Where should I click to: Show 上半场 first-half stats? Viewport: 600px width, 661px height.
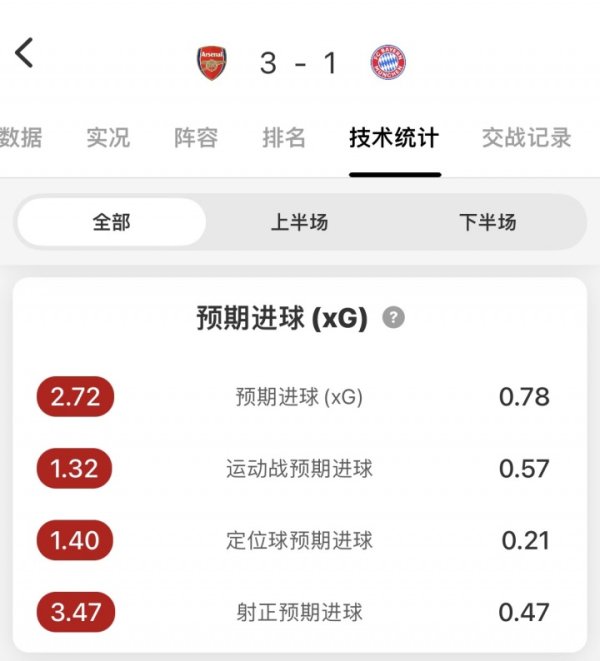(299, 222)
